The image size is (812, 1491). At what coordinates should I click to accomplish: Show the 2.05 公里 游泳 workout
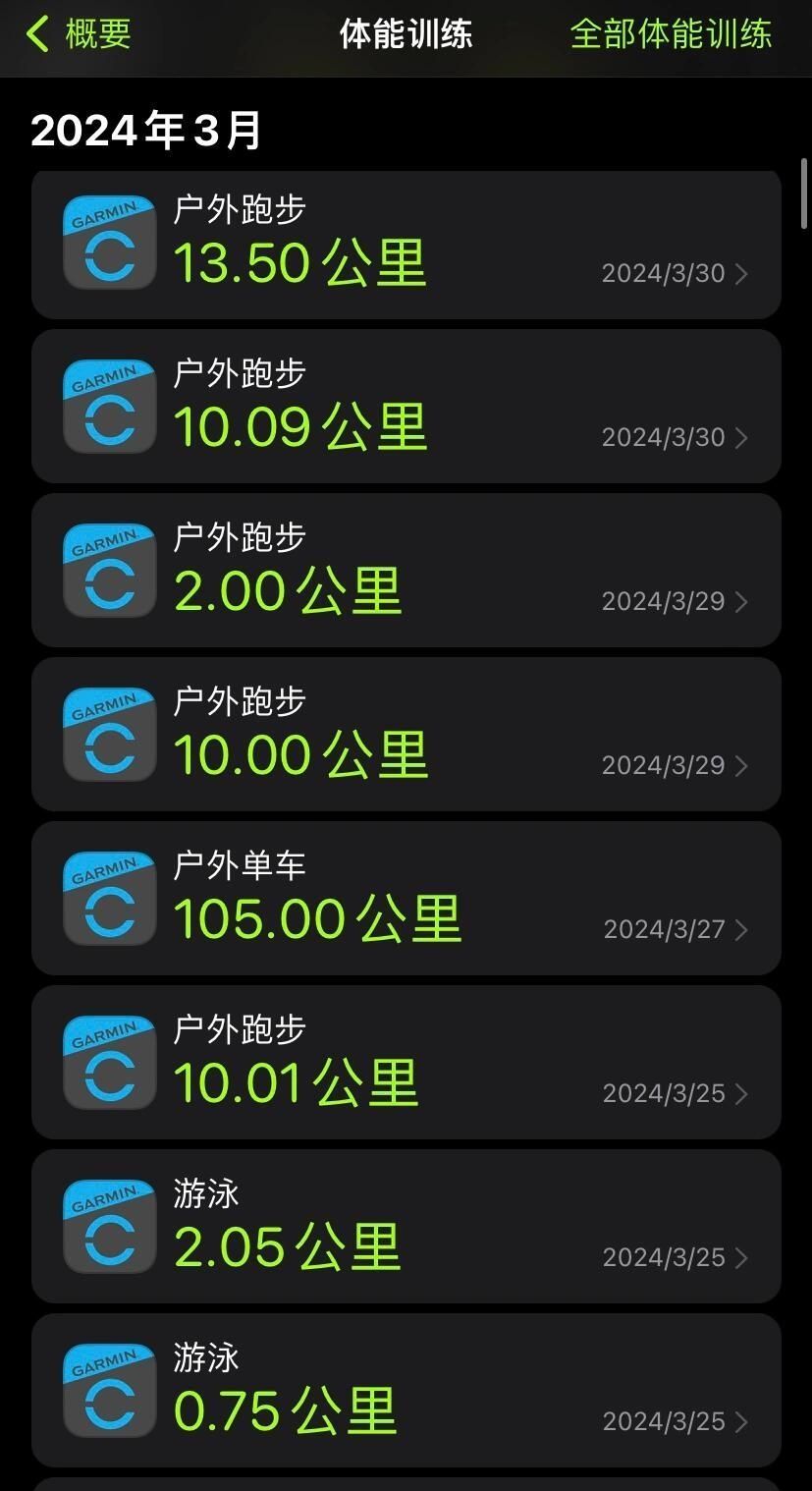point(406,1227)
